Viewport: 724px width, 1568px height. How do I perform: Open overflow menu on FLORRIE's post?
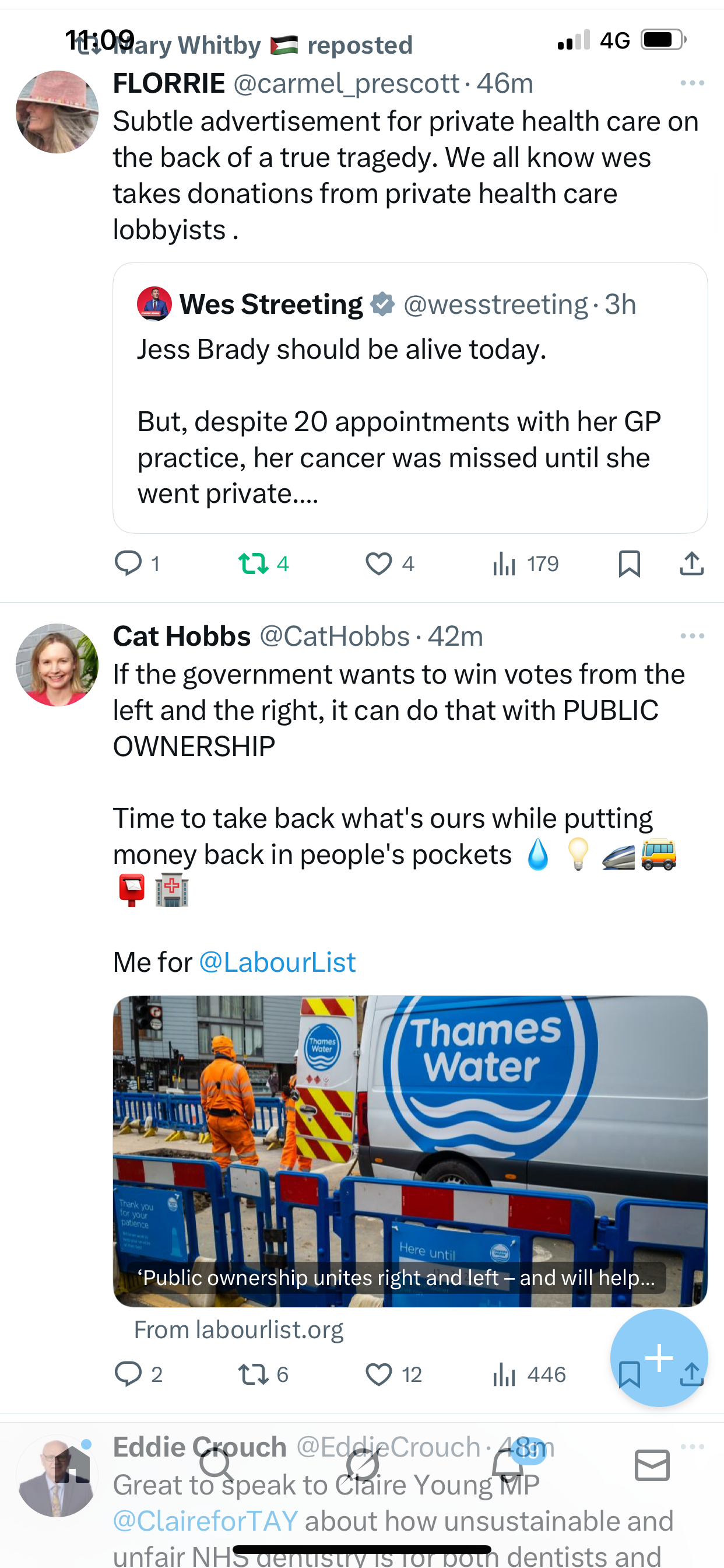(x=692, y=83)
